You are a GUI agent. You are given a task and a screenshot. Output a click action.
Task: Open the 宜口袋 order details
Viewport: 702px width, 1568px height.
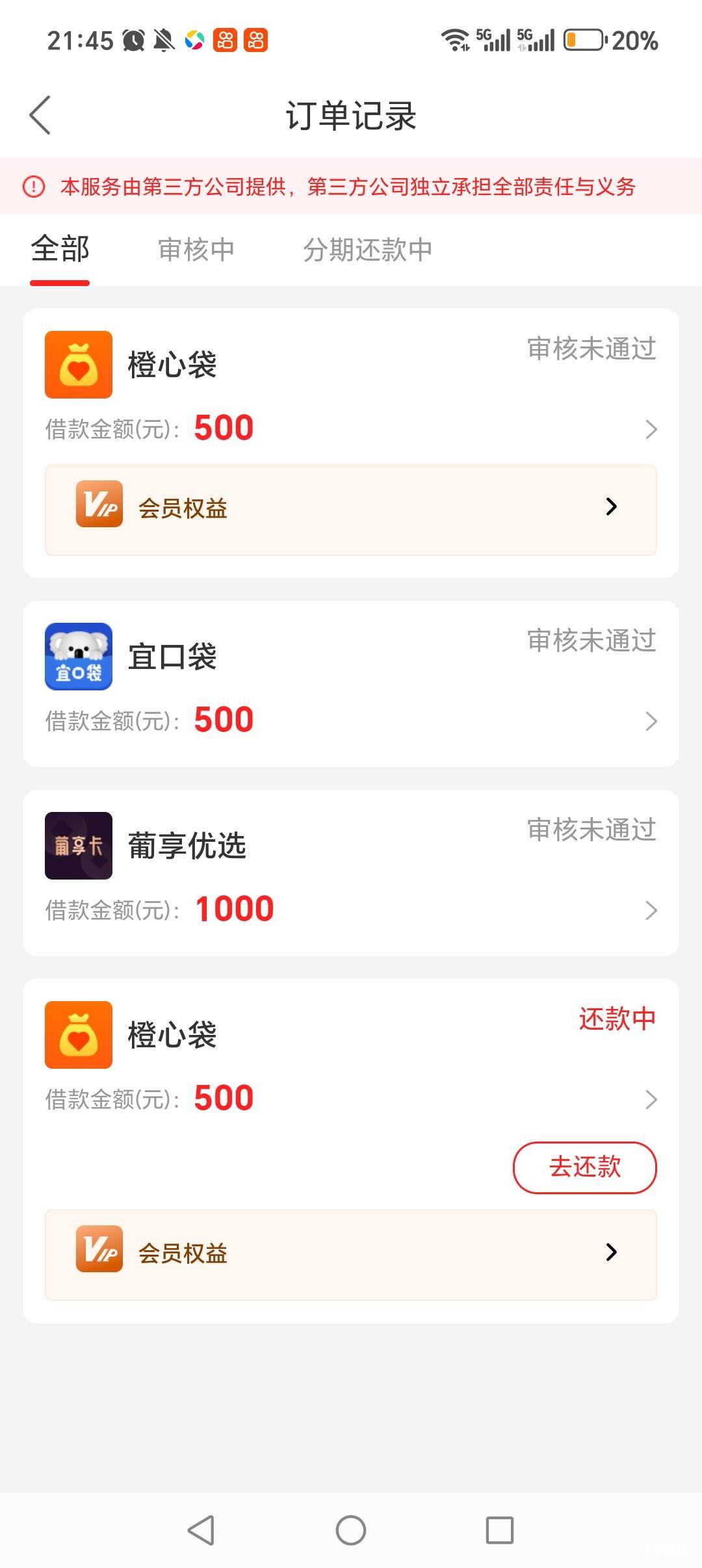(351, 684)
